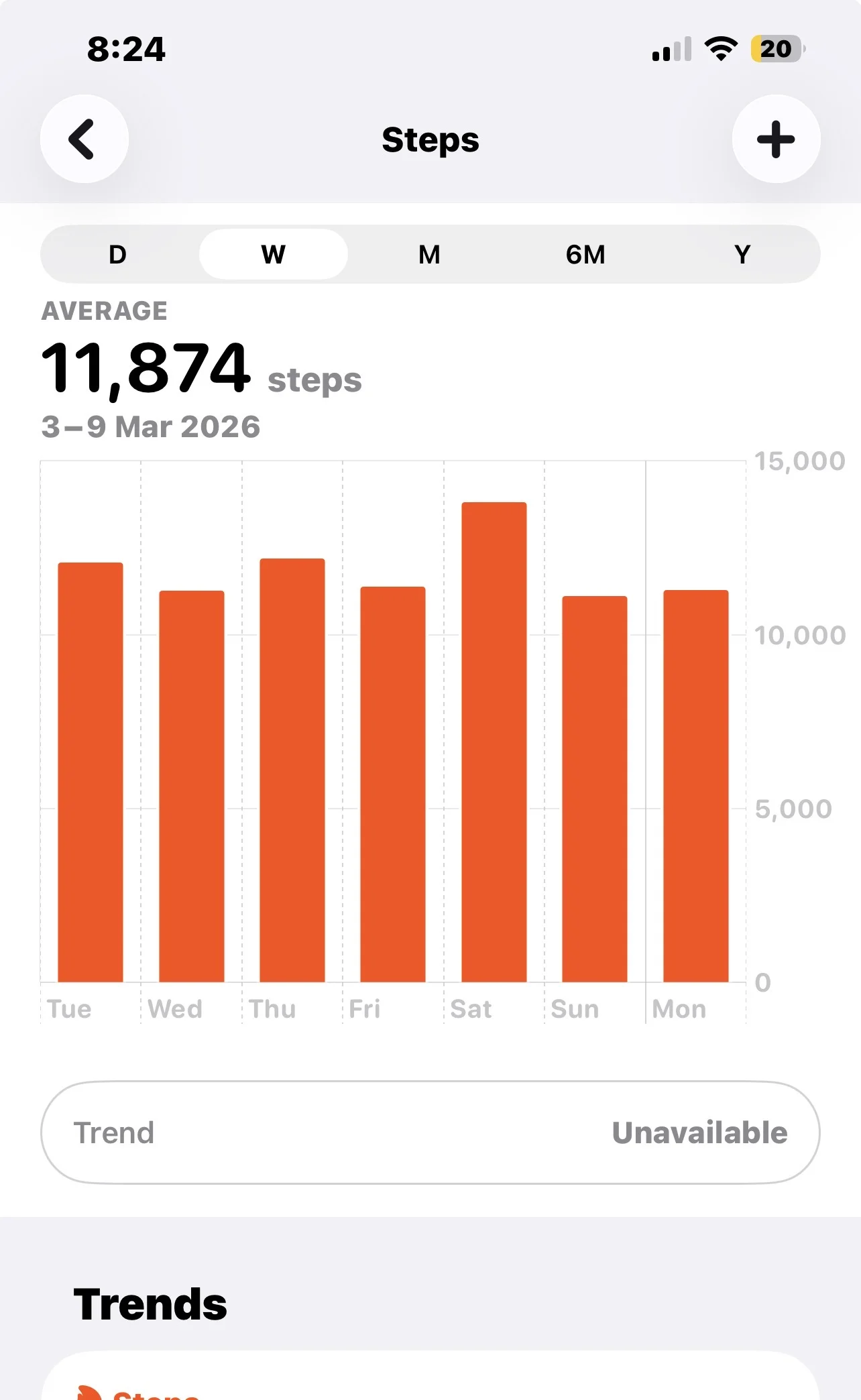Select the Saturday bar in the chart
This screenshot has height=1400, width=861.
click(494, 741)
